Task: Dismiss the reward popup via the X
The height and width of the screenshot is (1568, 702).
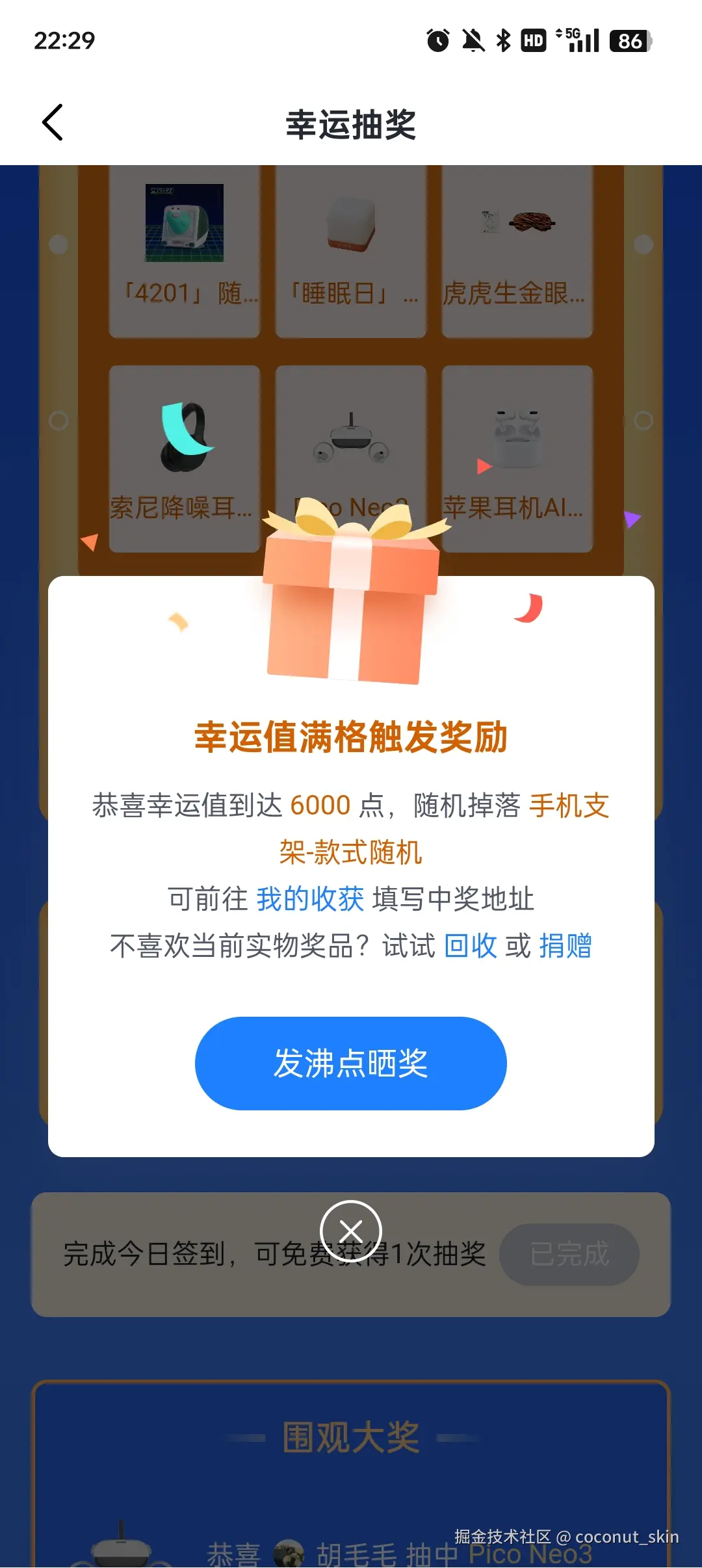Action: tap(351, 1231)
